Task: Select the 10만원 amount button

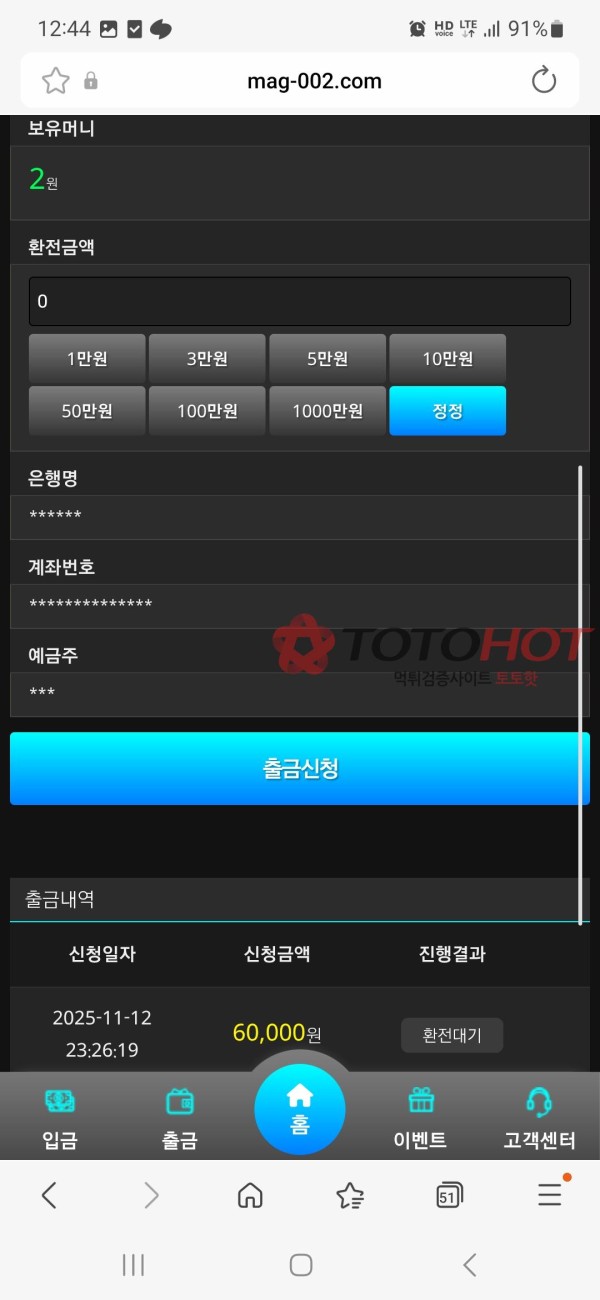Action: tap(447, 359)
